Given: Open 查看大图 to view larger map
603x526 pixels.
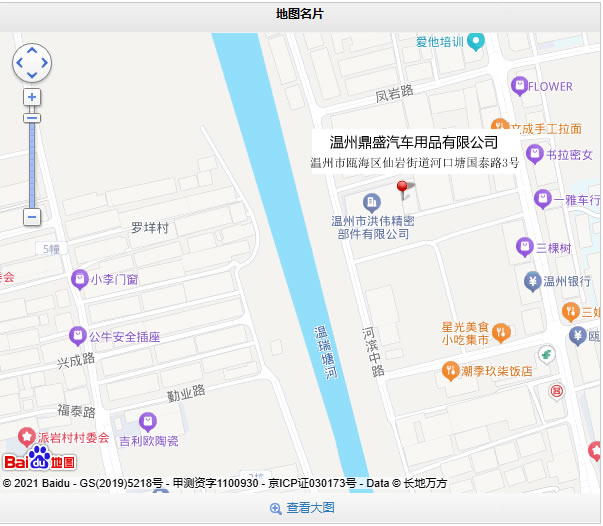Looking at the screenshot, I should (x=302, y=508).
